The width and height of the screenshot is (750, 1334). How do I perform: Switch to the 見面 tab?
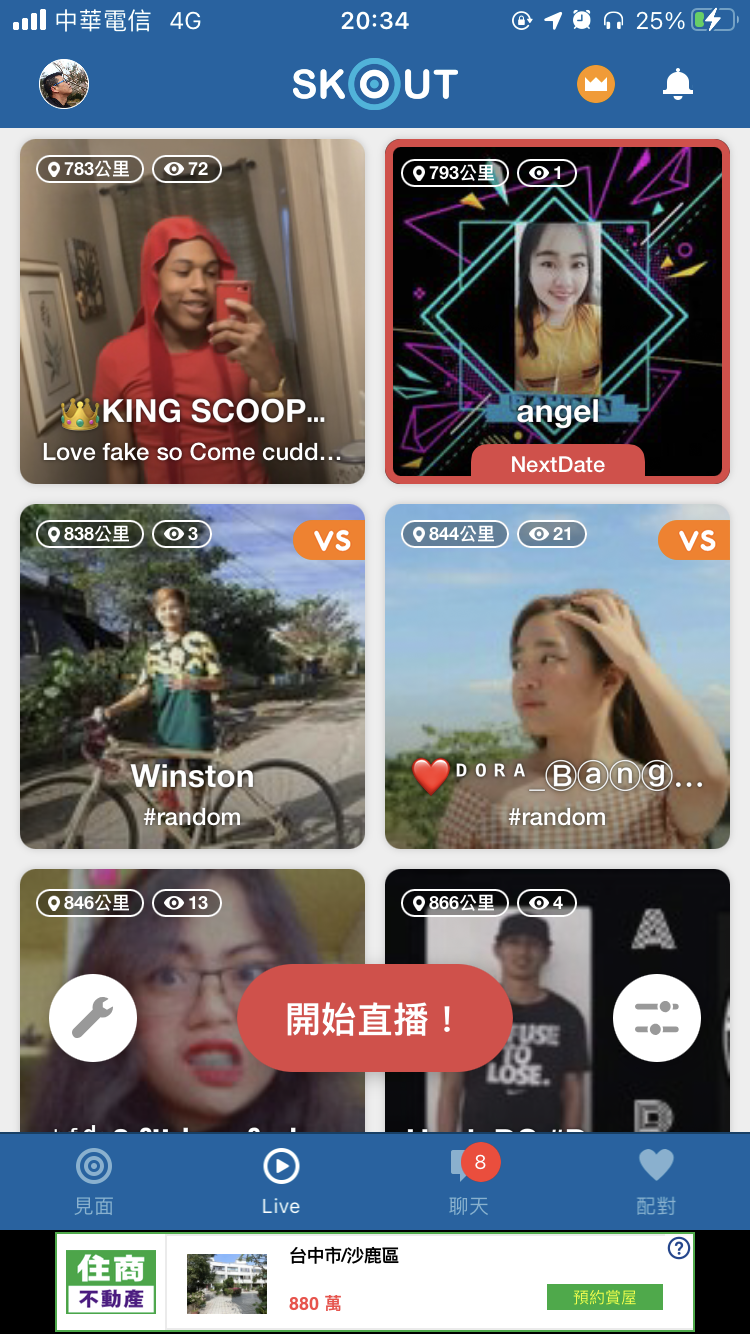point(94,1182)
